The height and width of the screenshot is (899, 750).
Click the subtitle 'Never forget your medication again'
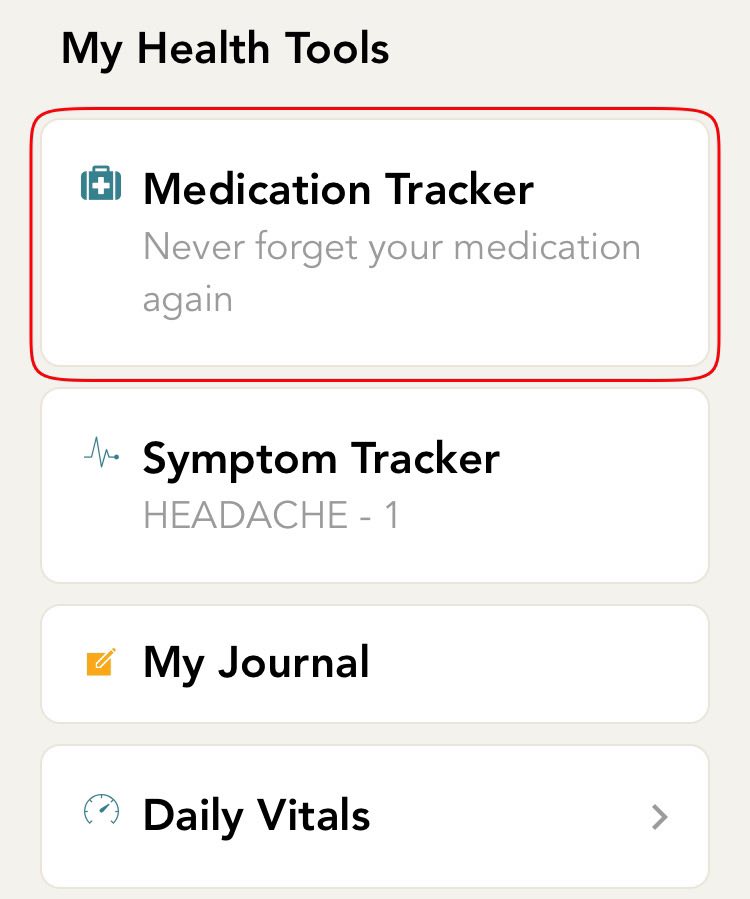coord(392,270)
